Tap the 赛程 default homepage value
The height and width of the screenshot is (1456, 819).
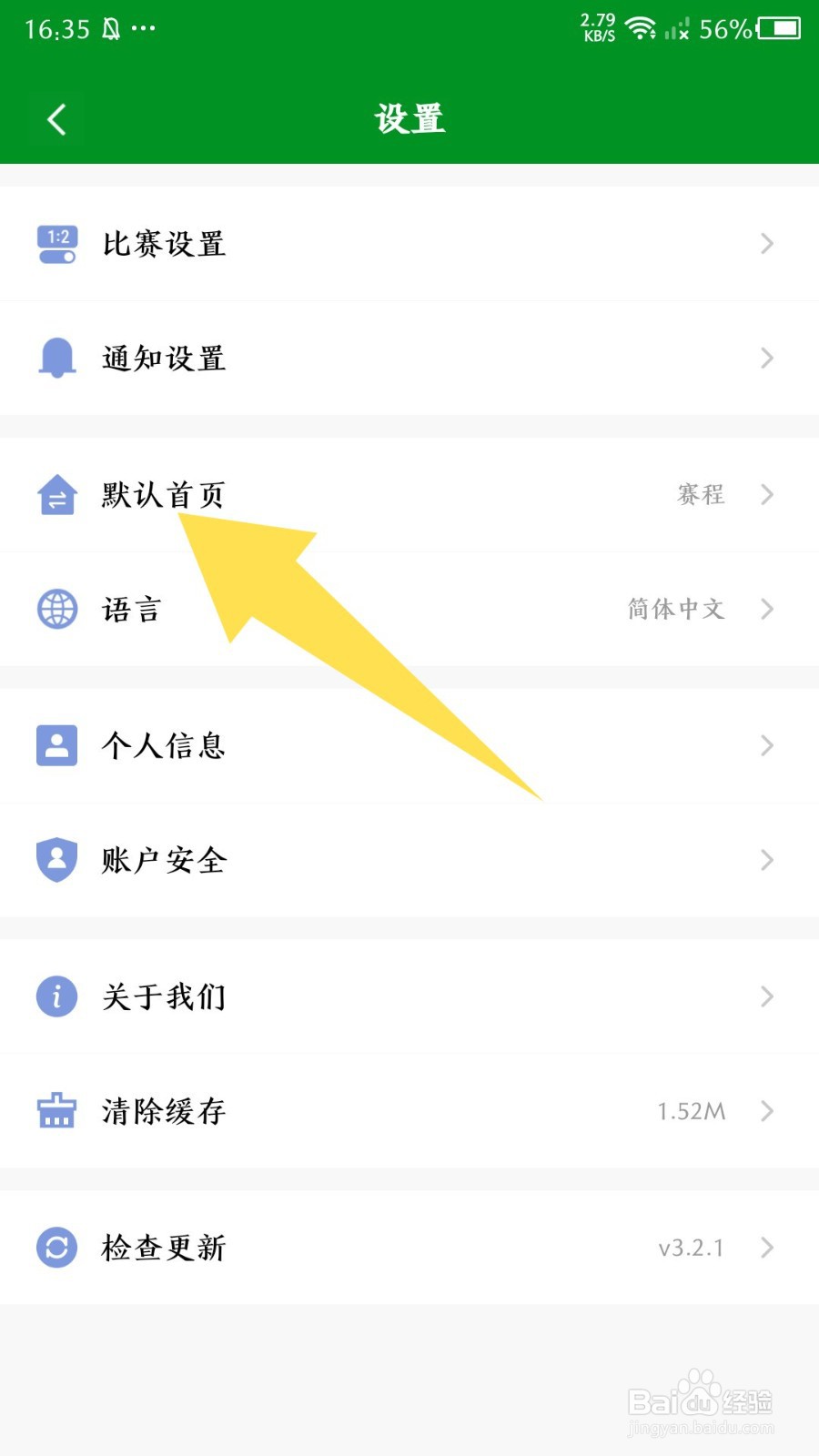[699, 495]
